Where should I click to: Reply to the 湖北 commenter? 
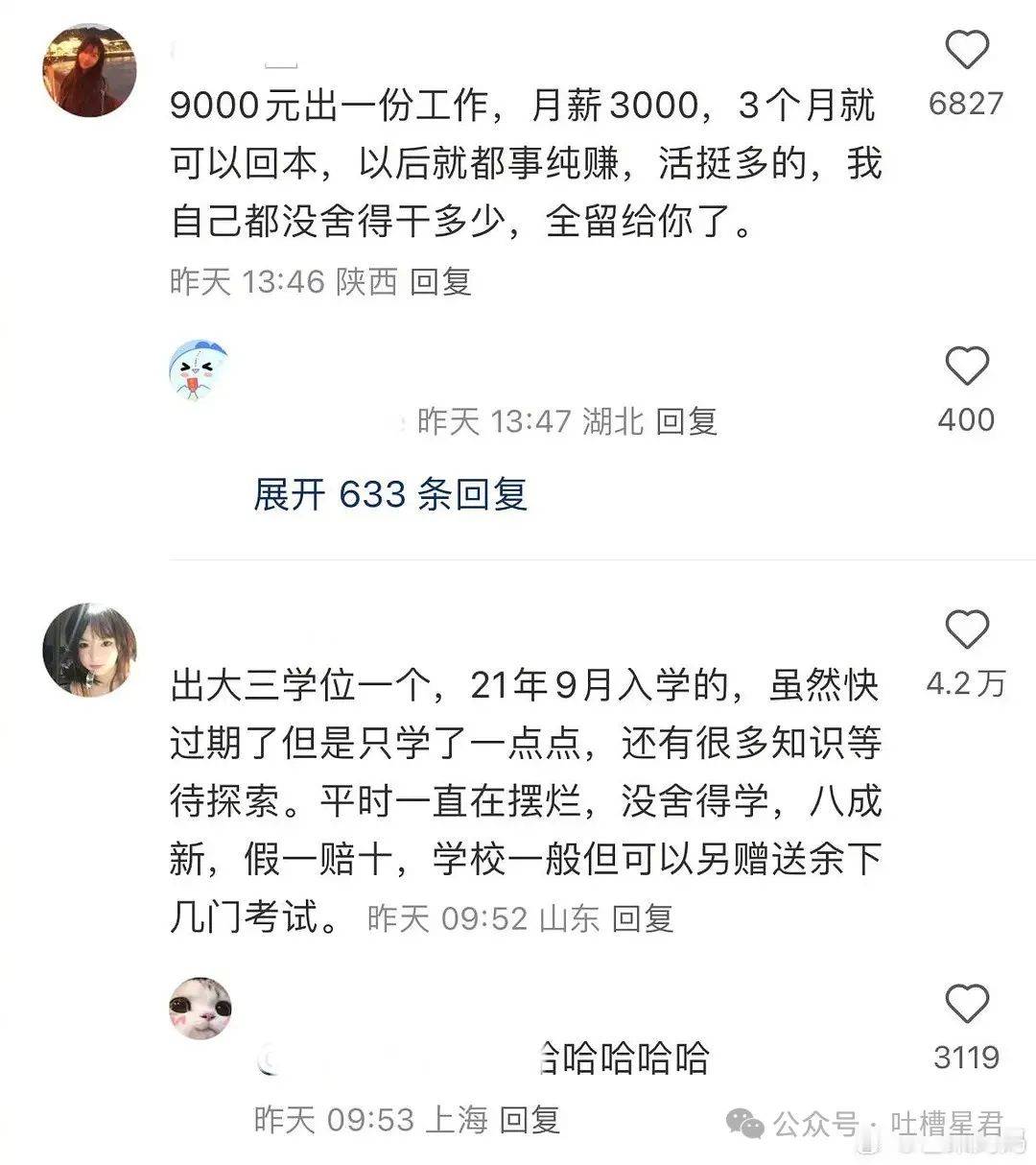[687, 421]
